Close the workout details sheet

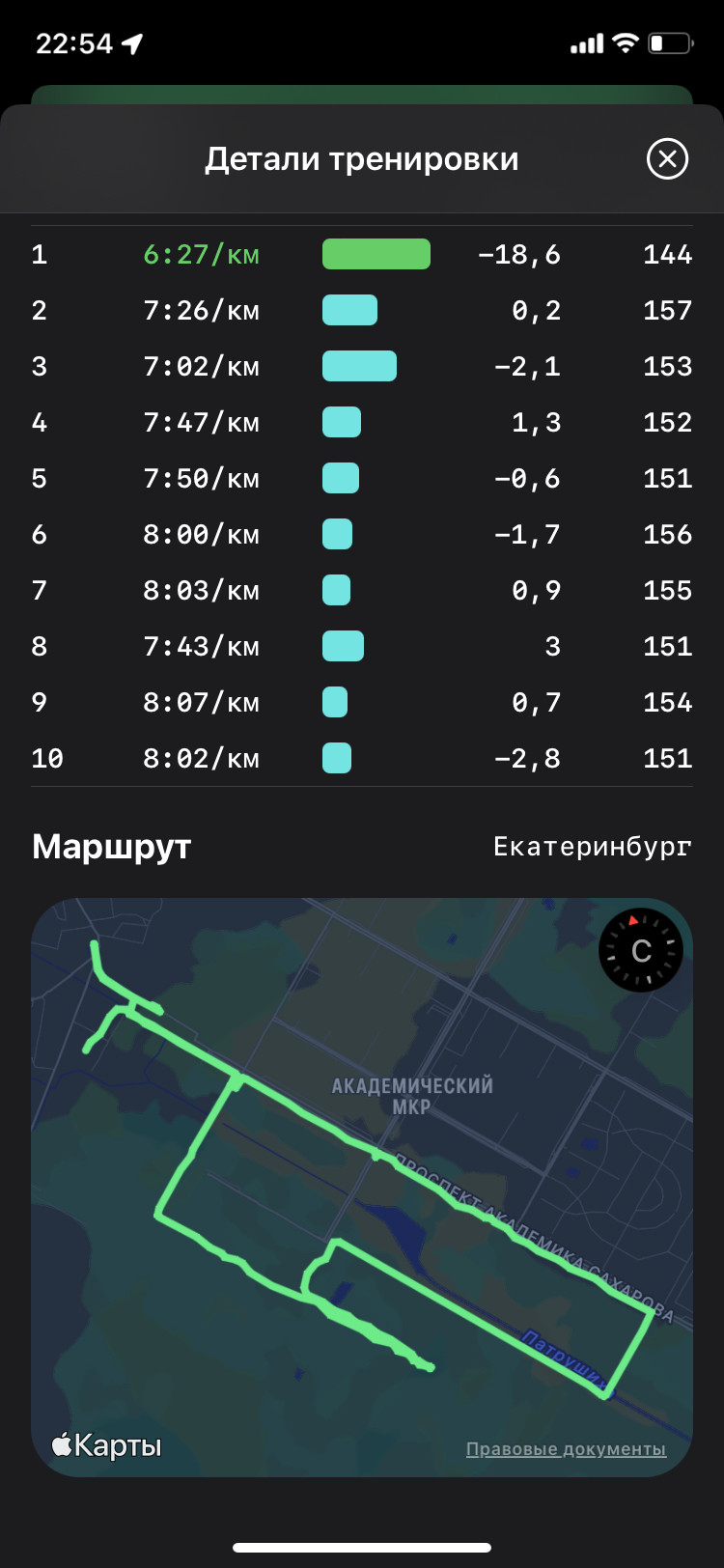(x=667, y=159)
